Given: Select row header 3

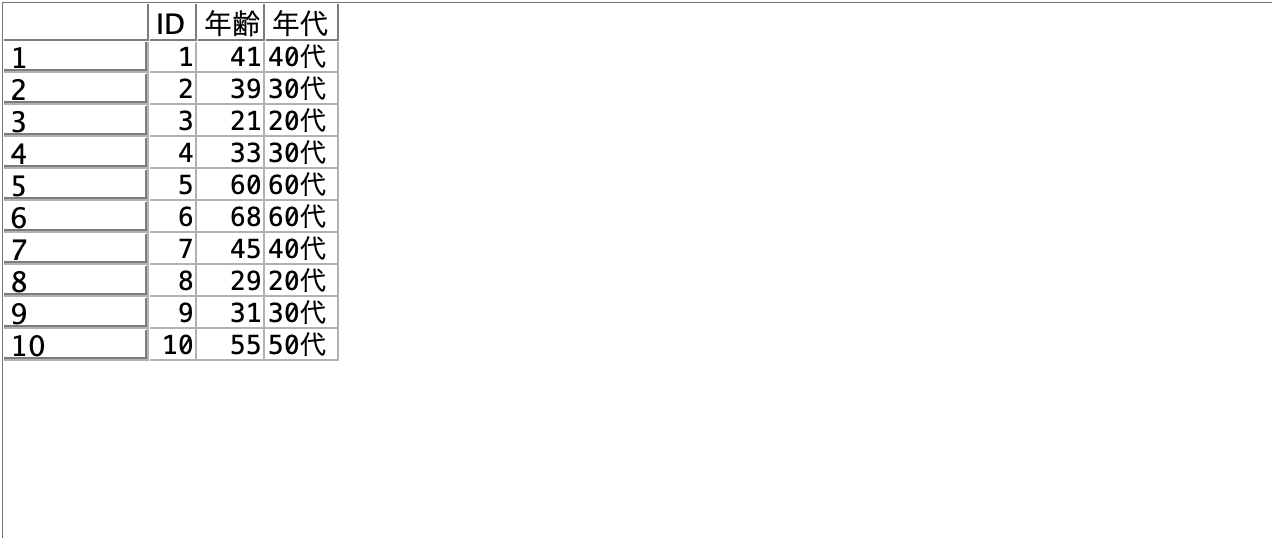Looking at the screenshot, I should (75, 121).
